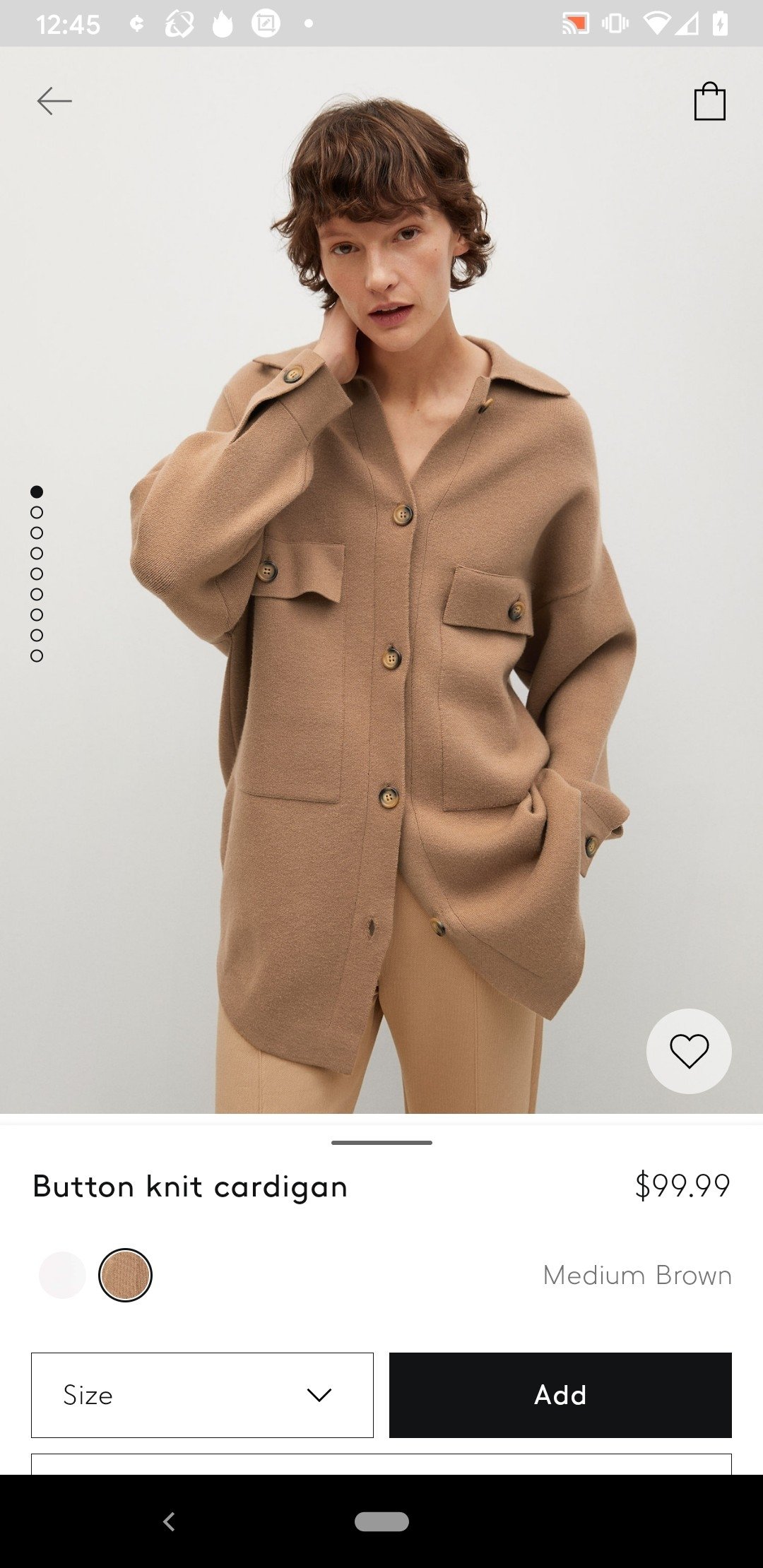Add cardigan to favorites with heart
763x1568 pixels.
[689, 1051]
